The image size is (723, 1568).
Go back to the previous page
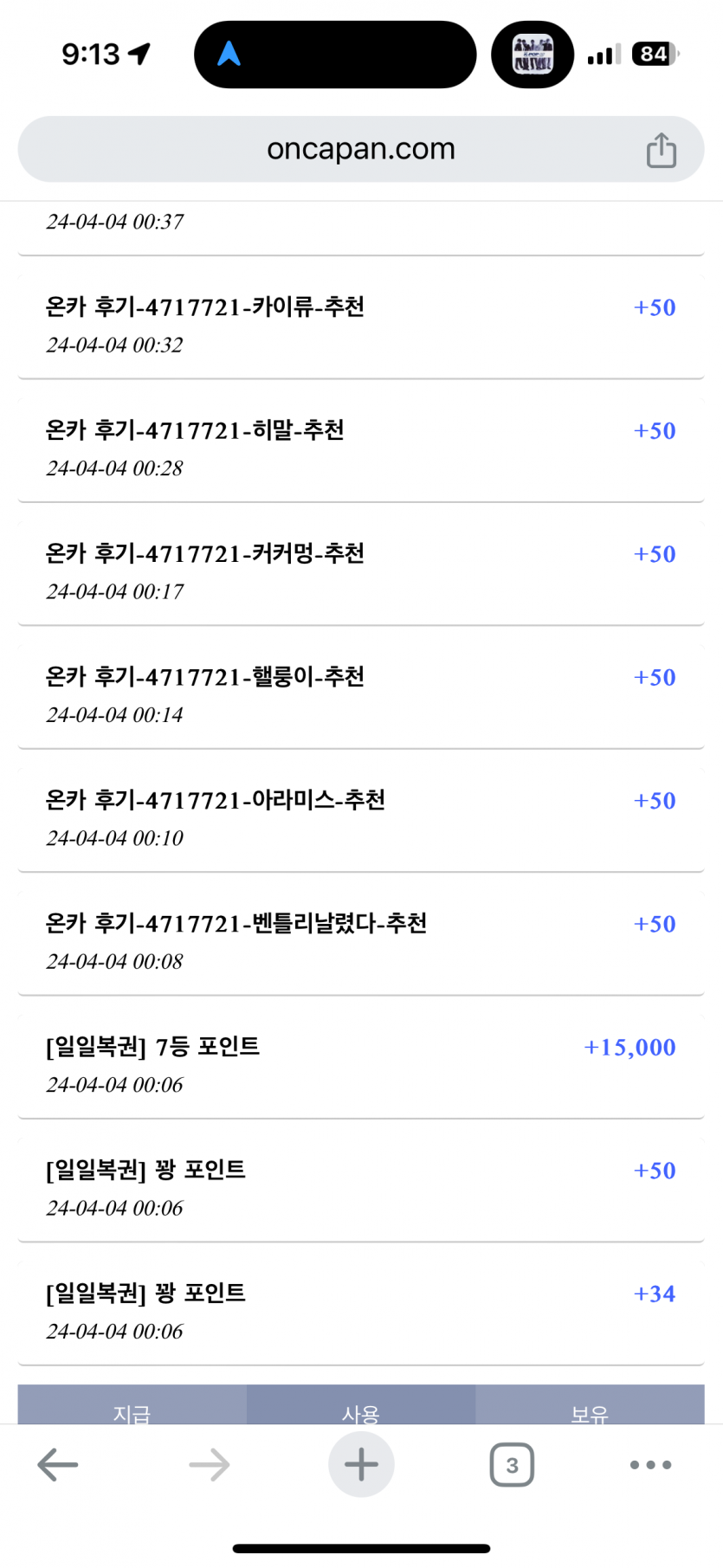[x=58, y=1465]
